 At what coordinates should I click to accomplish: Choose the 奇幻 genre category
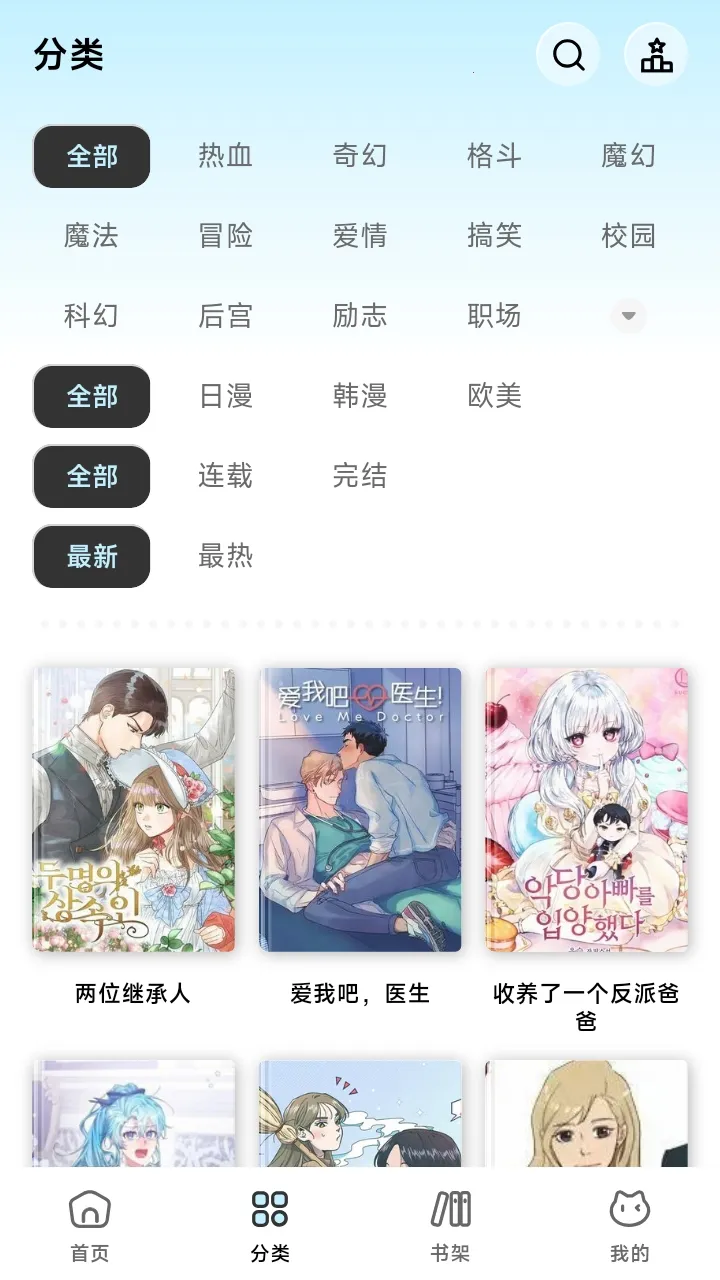click(x=360, y=156)
